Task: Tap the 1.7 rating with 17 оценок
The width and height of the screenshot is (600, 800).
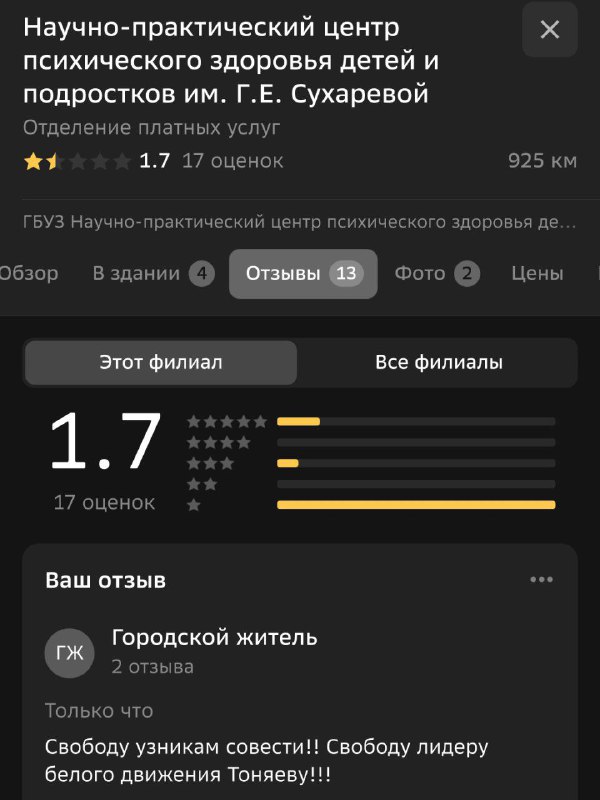Action: pos(154,160)
